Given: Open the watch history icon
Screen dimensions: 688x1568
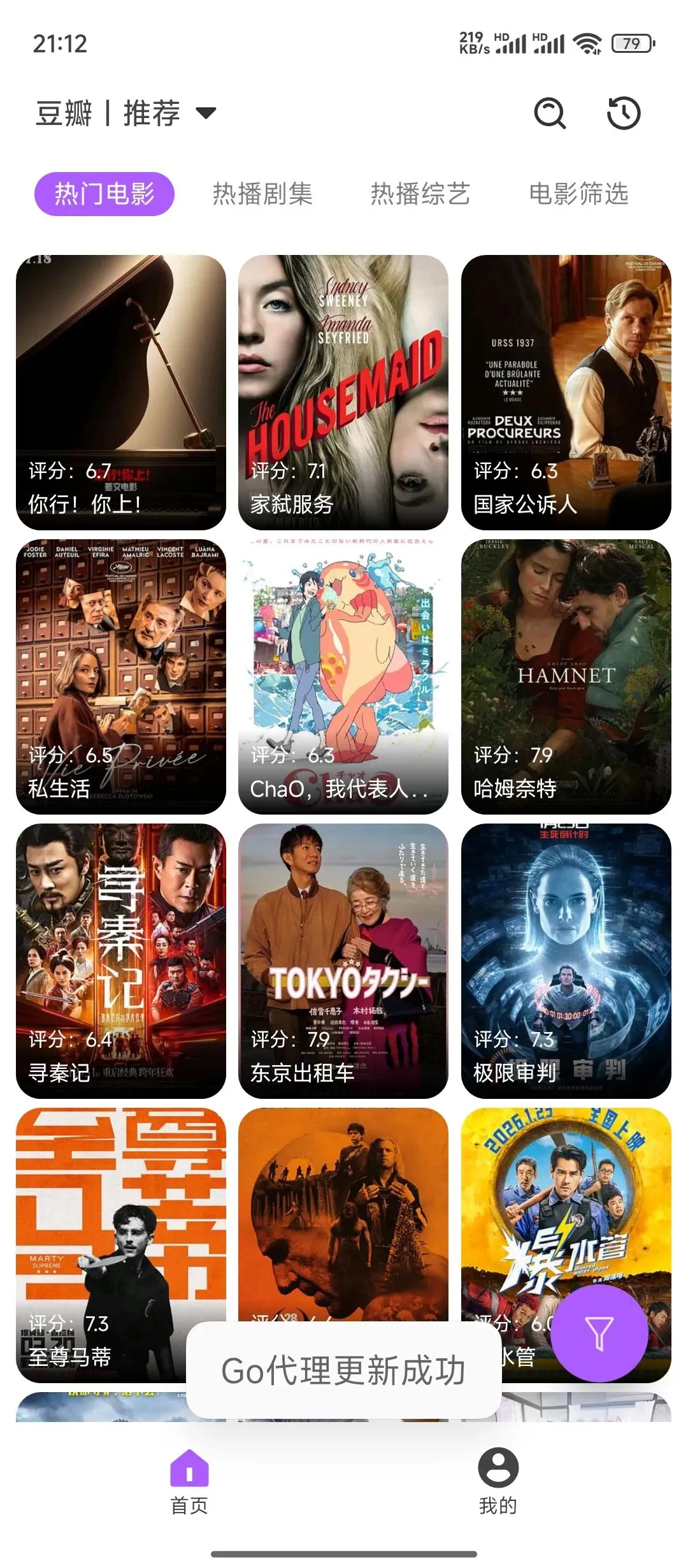Looking at the screenshot, I should [x=623, y=113].
